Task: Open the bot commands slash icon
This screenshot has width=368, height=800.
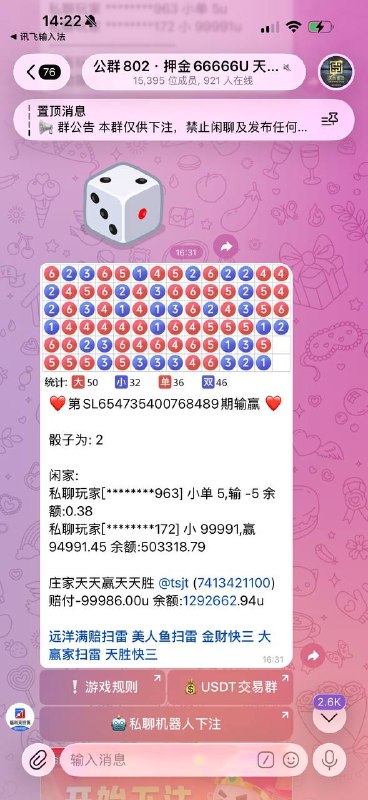Action: tap(265, 760)
